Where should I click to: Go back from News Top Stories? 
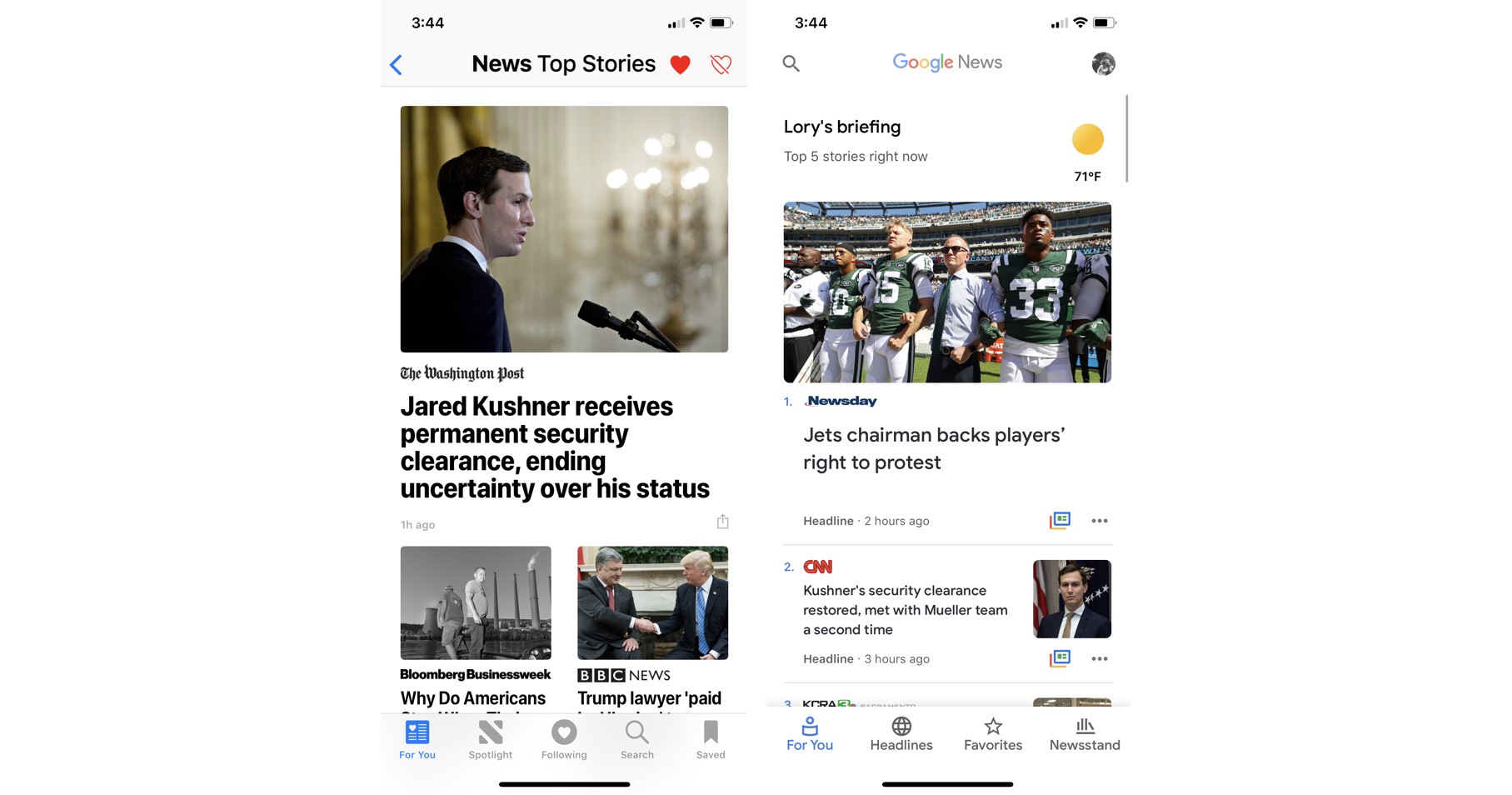pos(397,65)
